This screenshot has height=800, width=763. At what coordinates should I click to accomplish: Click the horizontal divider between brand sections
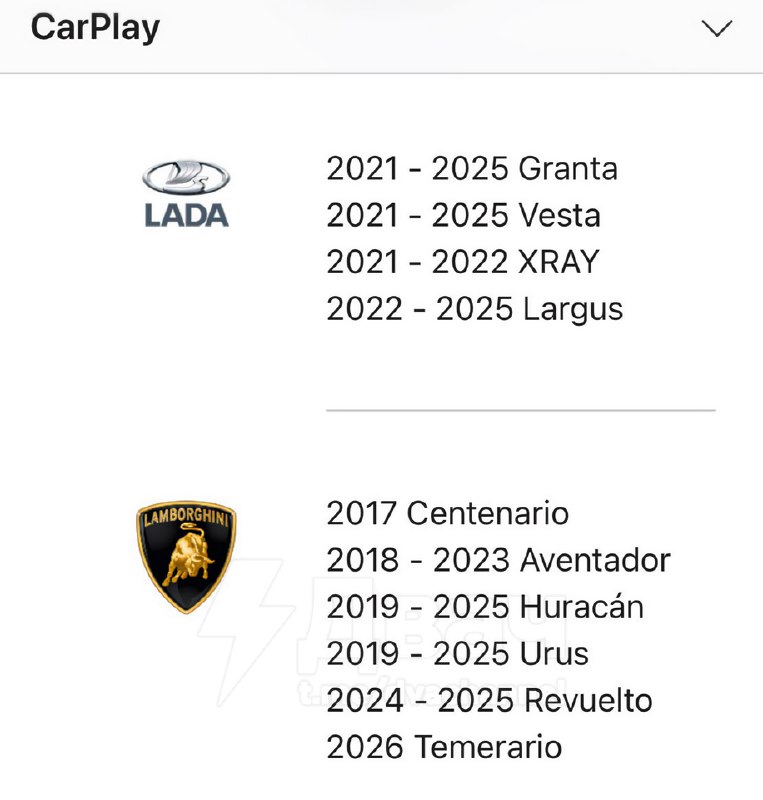point(520,410)
